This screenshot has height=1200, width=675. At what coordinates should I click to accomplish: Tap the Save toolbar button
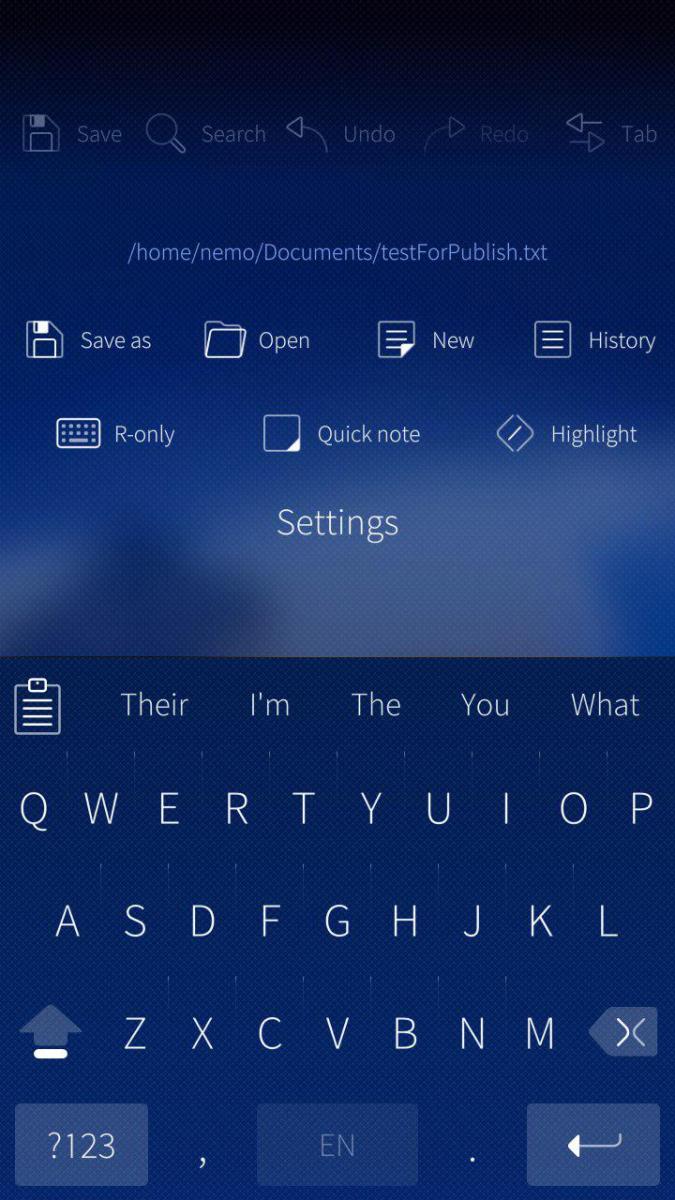coord(72,133)
